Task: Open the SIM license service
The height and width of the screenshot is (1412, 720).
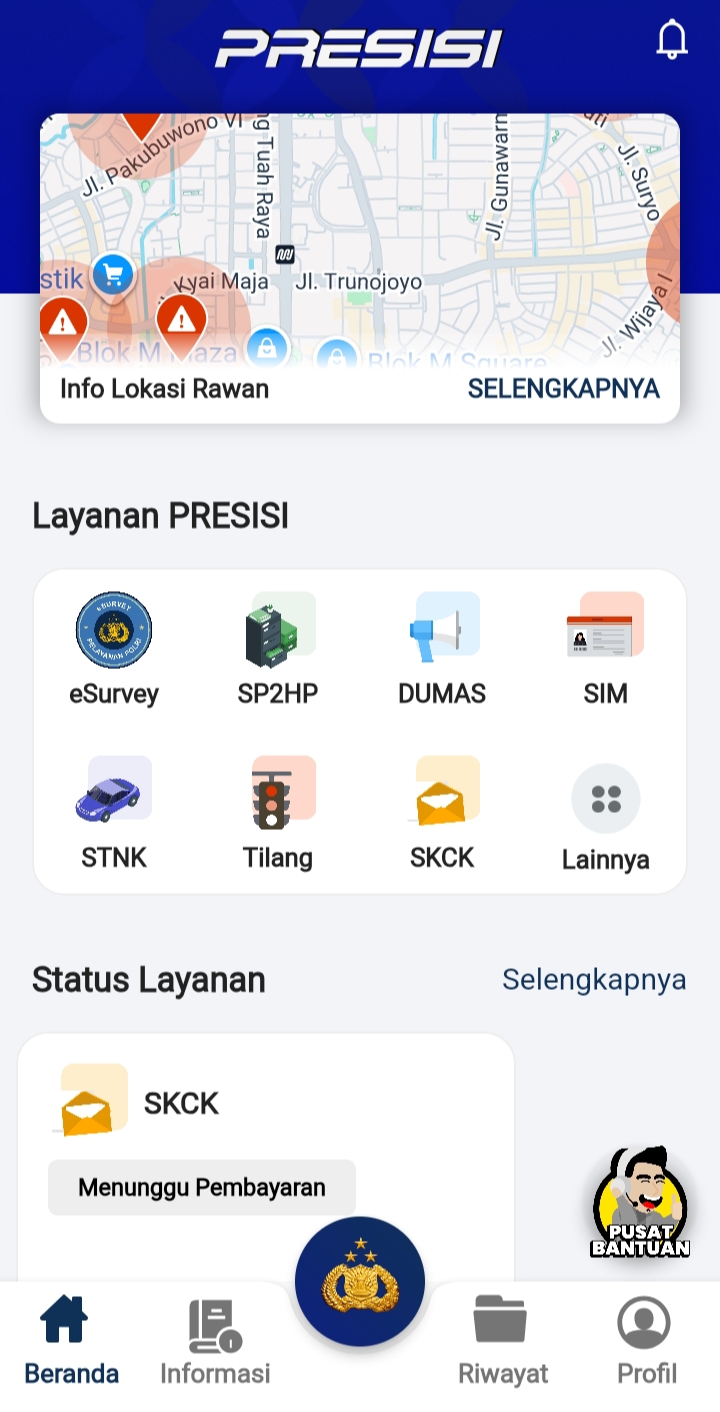Action: pos(606,645)
